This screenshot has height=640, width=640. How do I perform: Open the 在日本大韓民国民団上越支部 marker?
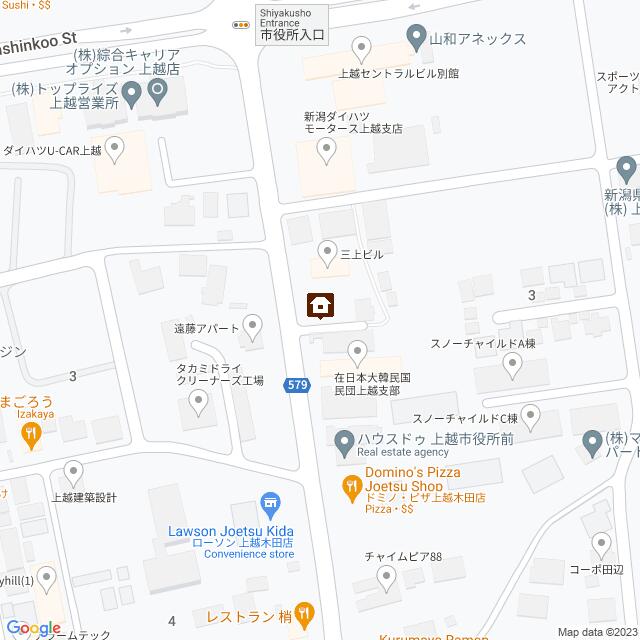[x=358, y=350]
